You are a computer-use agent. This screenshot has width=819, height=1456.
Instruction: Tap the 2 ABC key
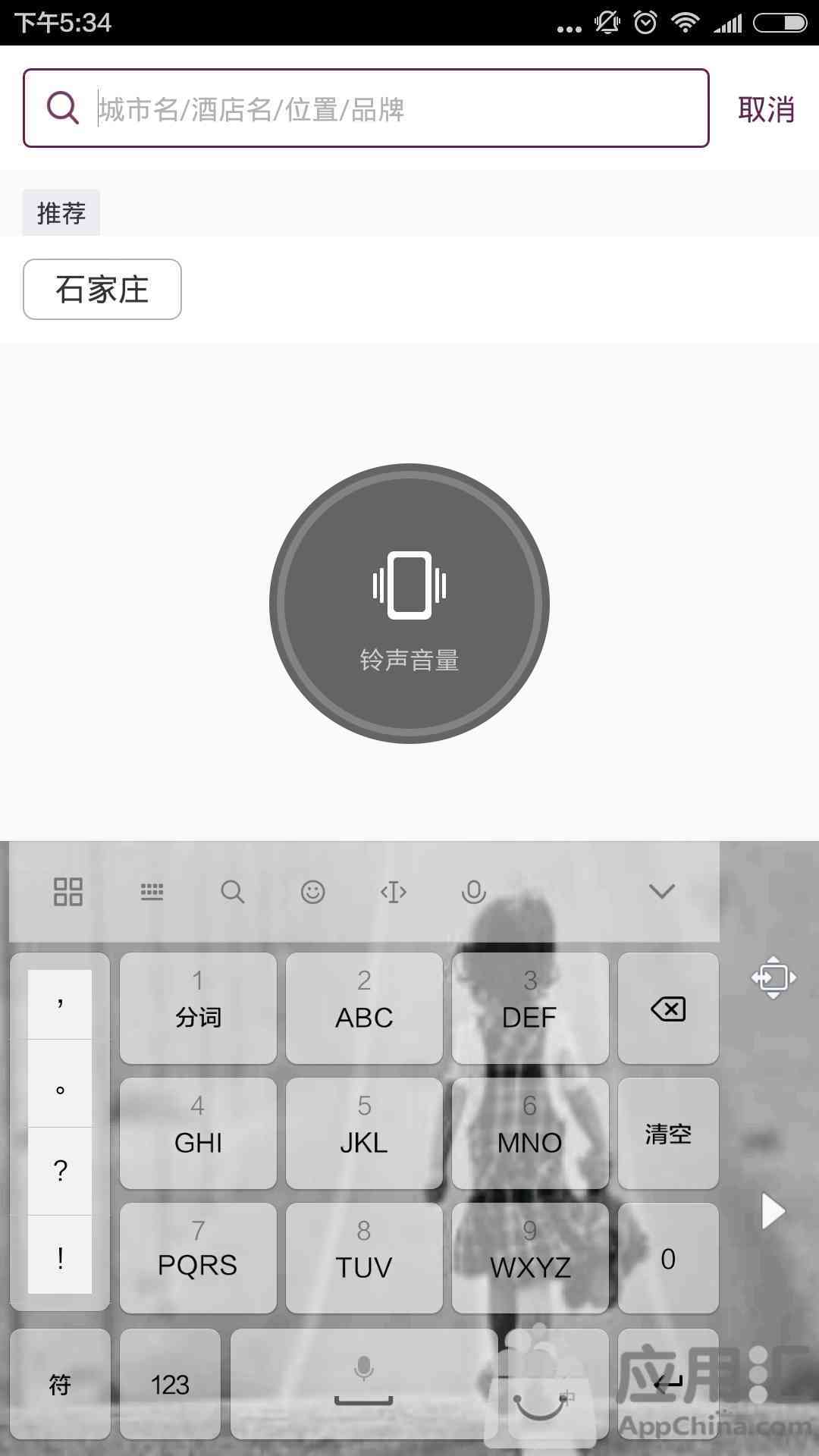point(364,1009)
